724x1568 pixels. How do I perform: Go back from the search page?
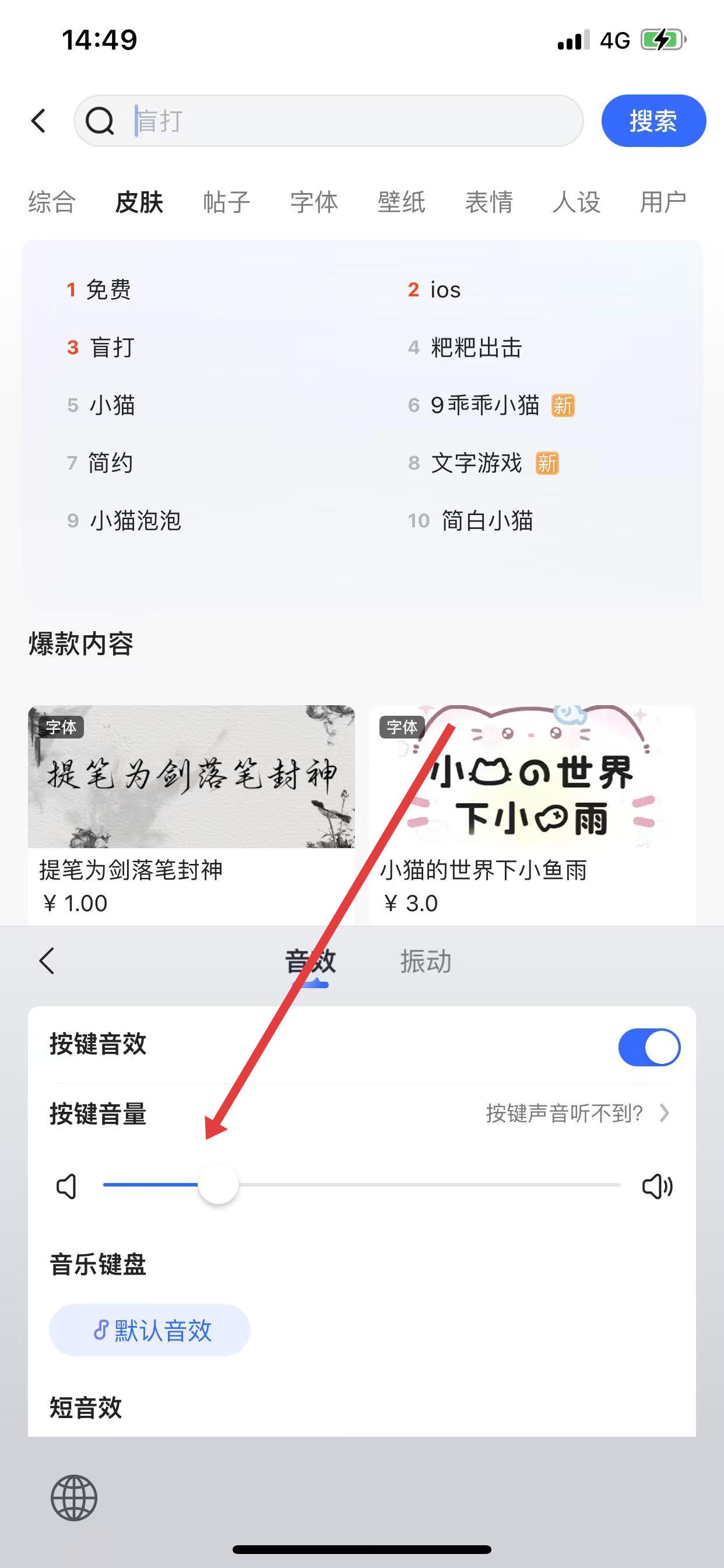[x=39, y=121]
